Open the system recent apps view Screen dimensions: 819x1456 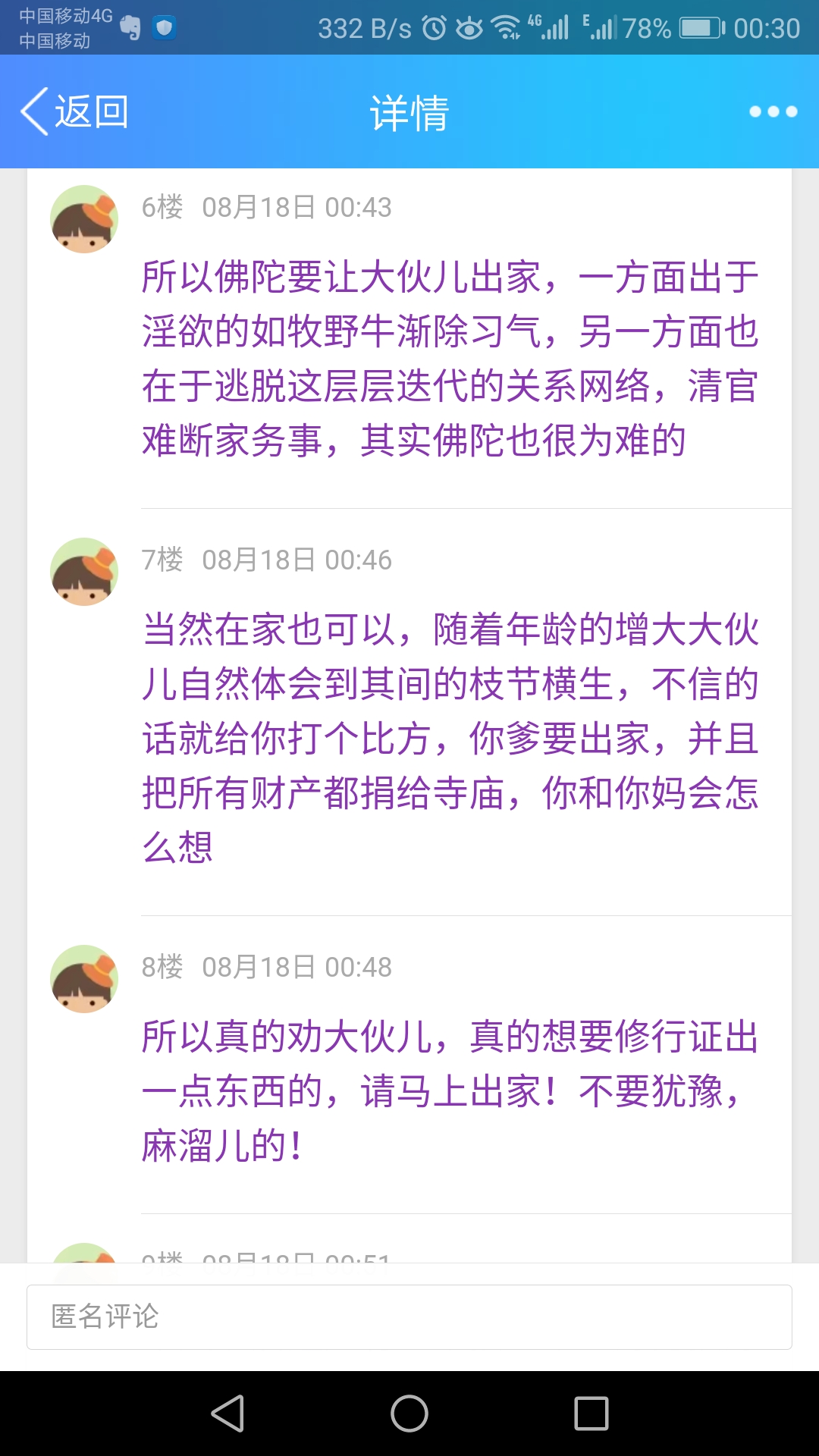click(x=591, y=1414)
